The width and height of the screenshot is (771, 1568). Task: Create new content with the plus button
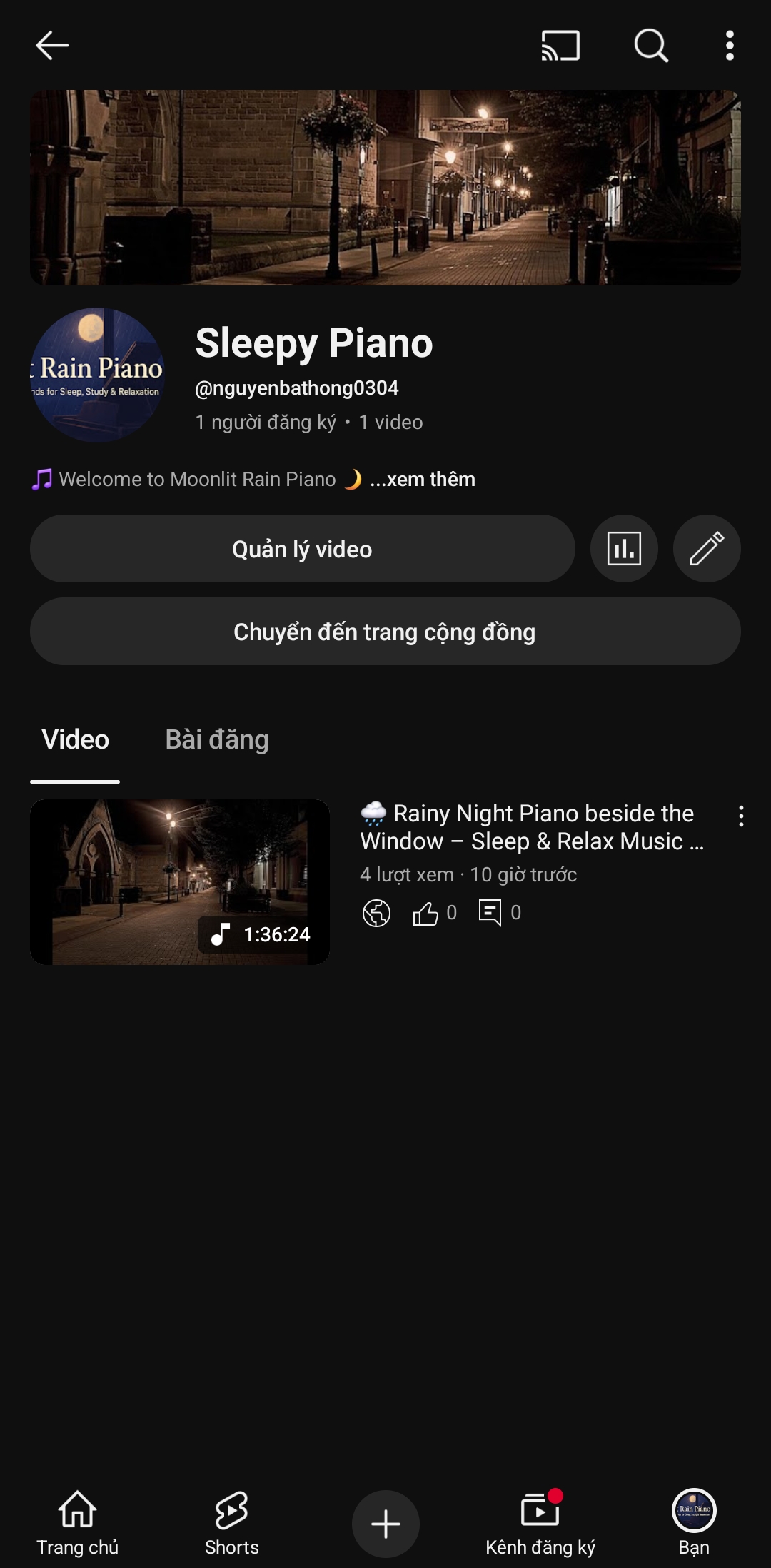coord(385,1524)
